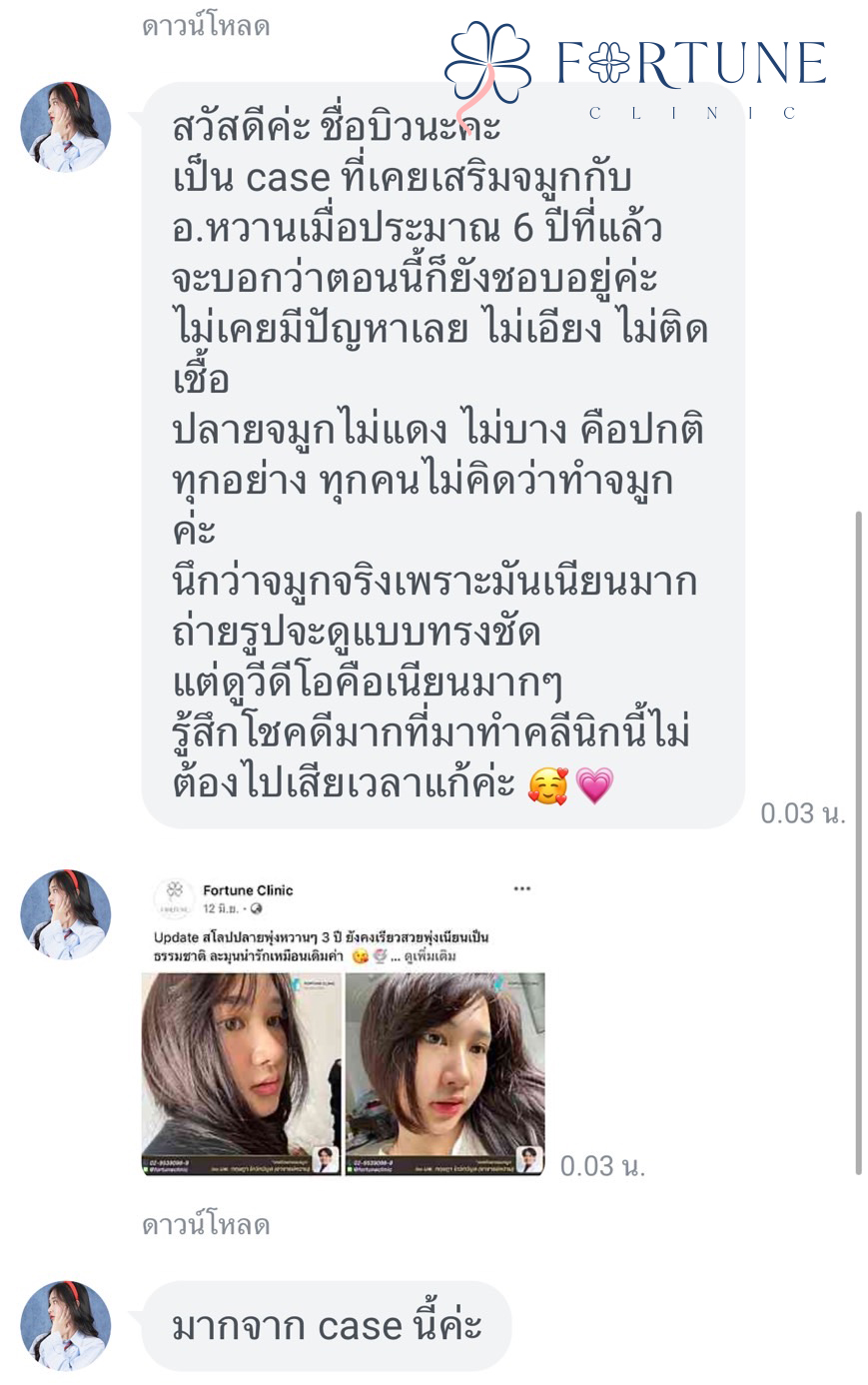Screen dimensions: 868x1385
Task: Open the shared Fortune Clinic post image
Action: click(x=343, y=1025)
